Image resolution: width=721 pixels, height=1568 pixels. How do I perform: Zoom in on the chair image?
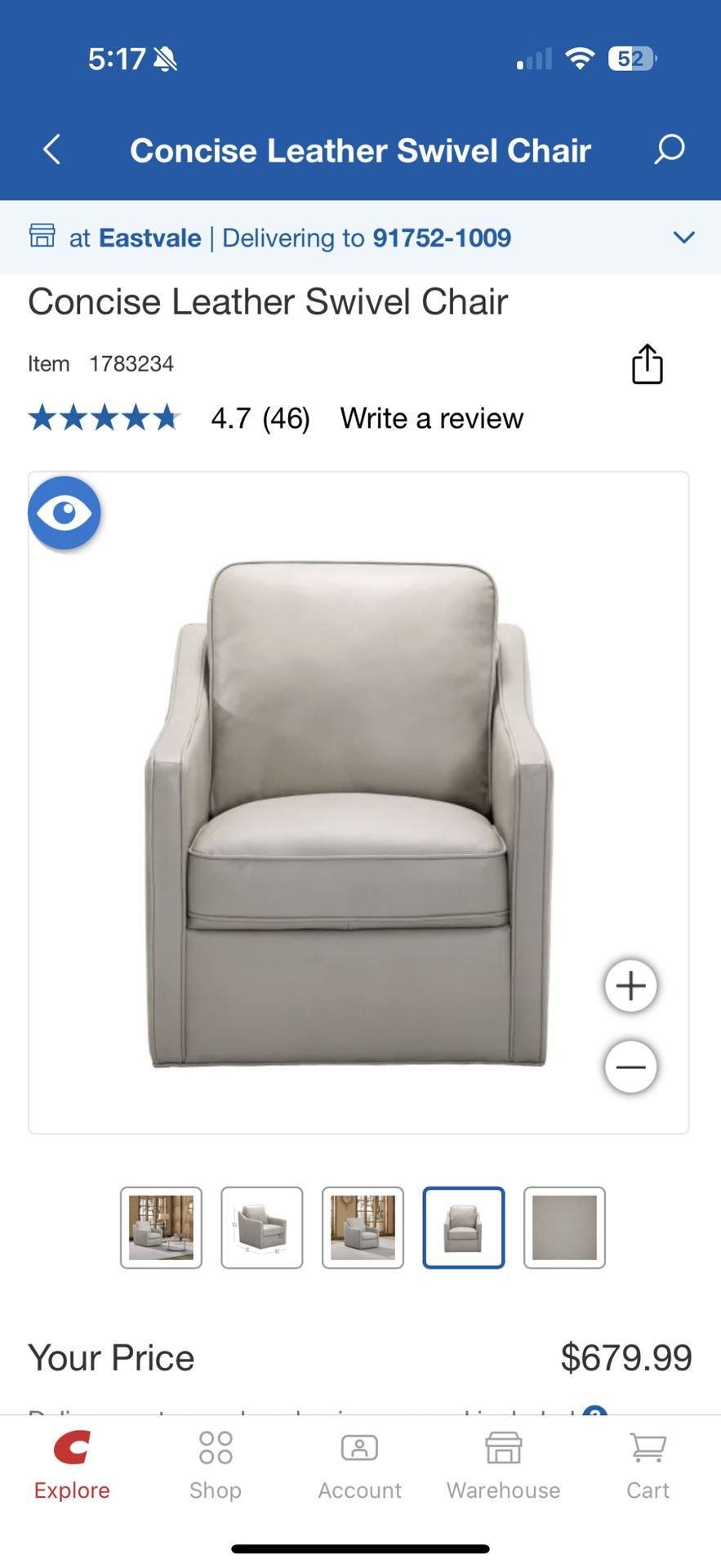tap(630, 986)
